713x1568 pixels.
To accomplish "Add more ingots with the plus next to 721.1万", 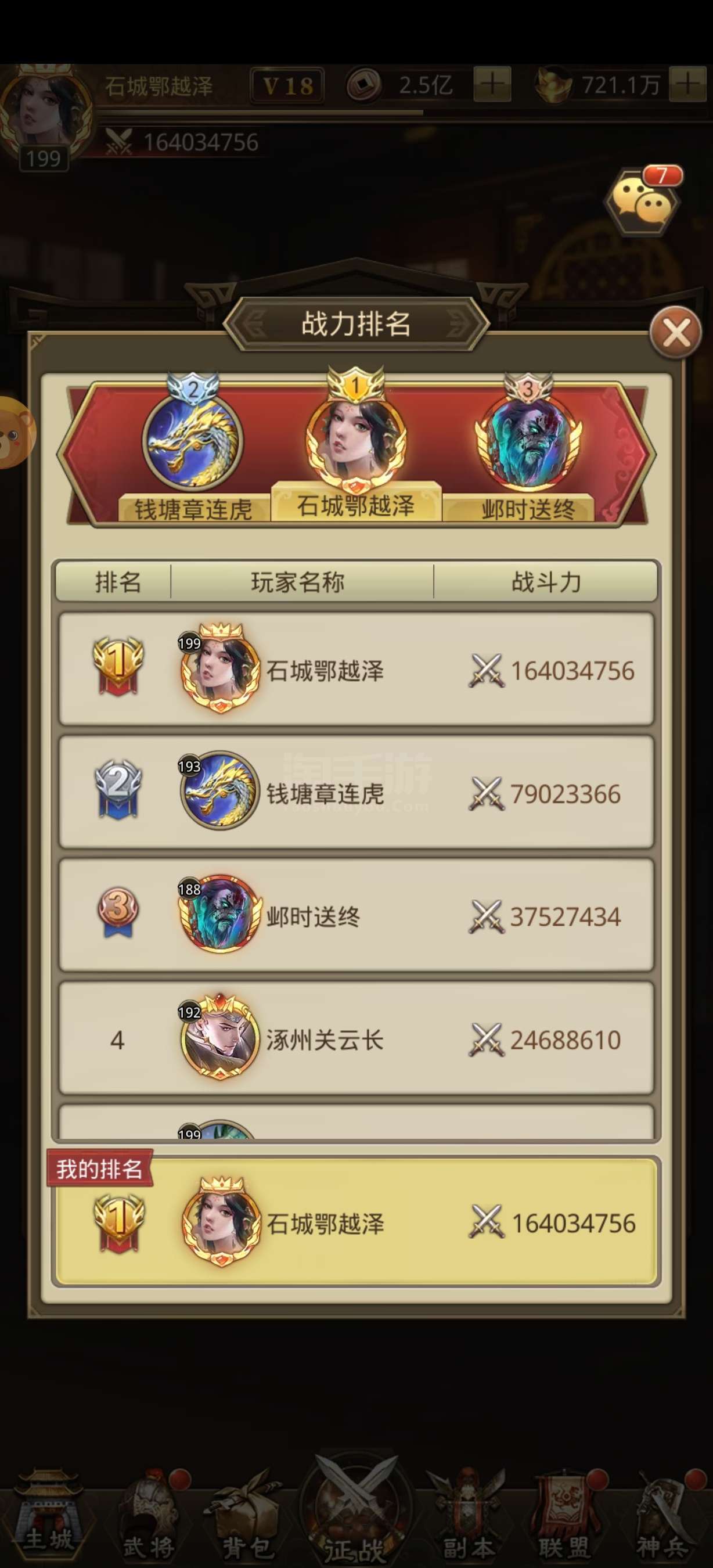I will pos(687,85).
